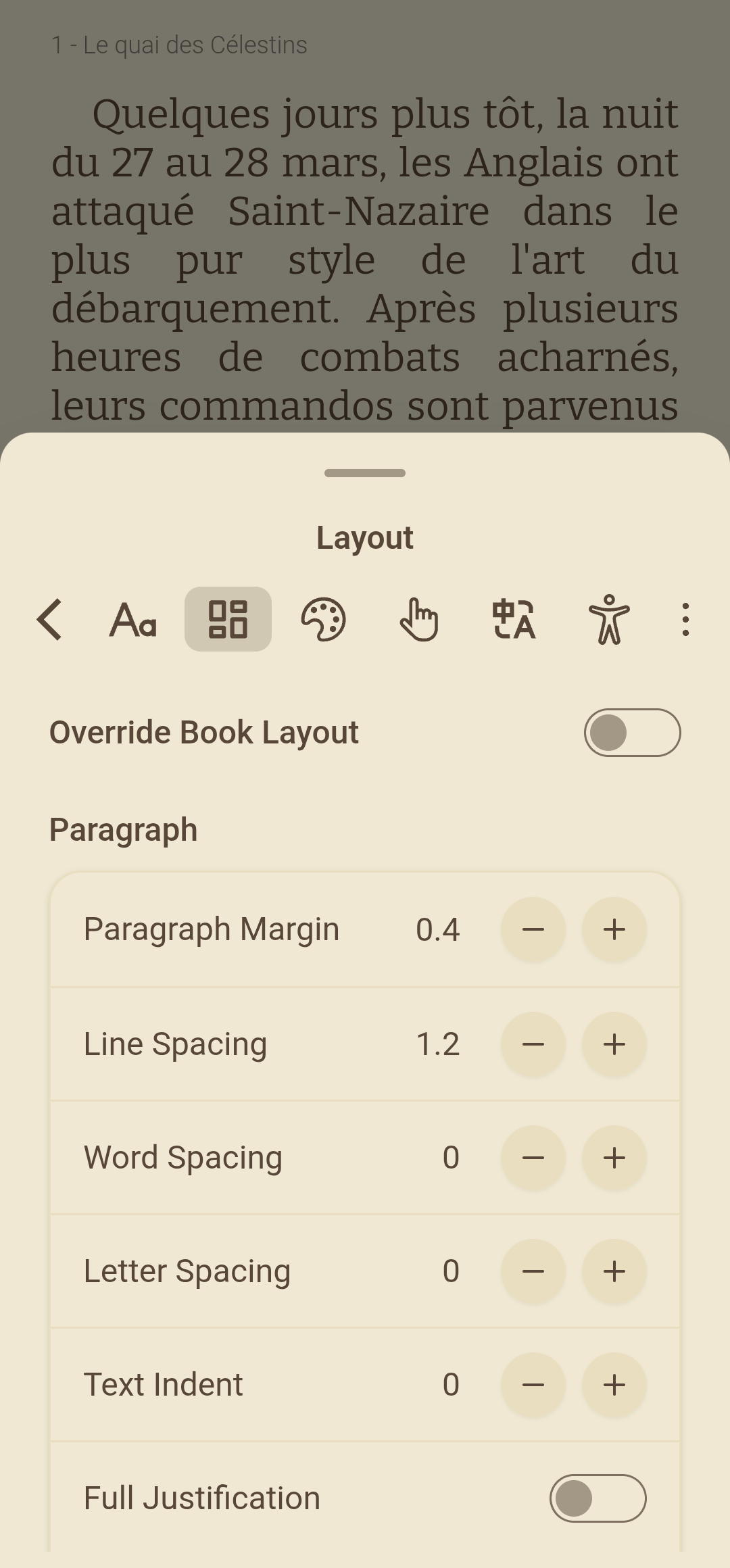Increase Text Indent

click(614, 1385)
